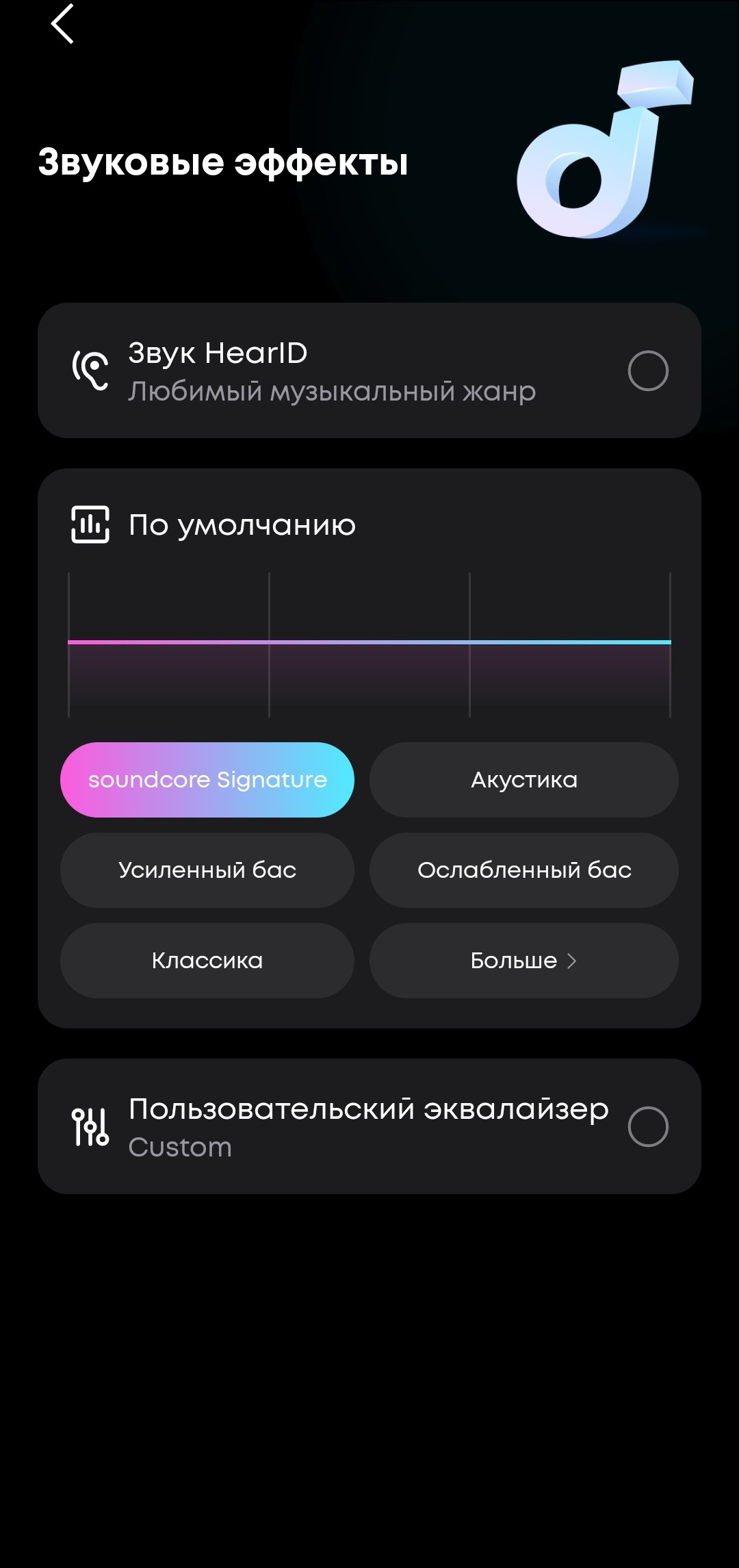Pick the Классика equalizer preset
Image resolution: width=739 pixels, height=1568 pixels.
pyautogui.click(x=207, y=961)
